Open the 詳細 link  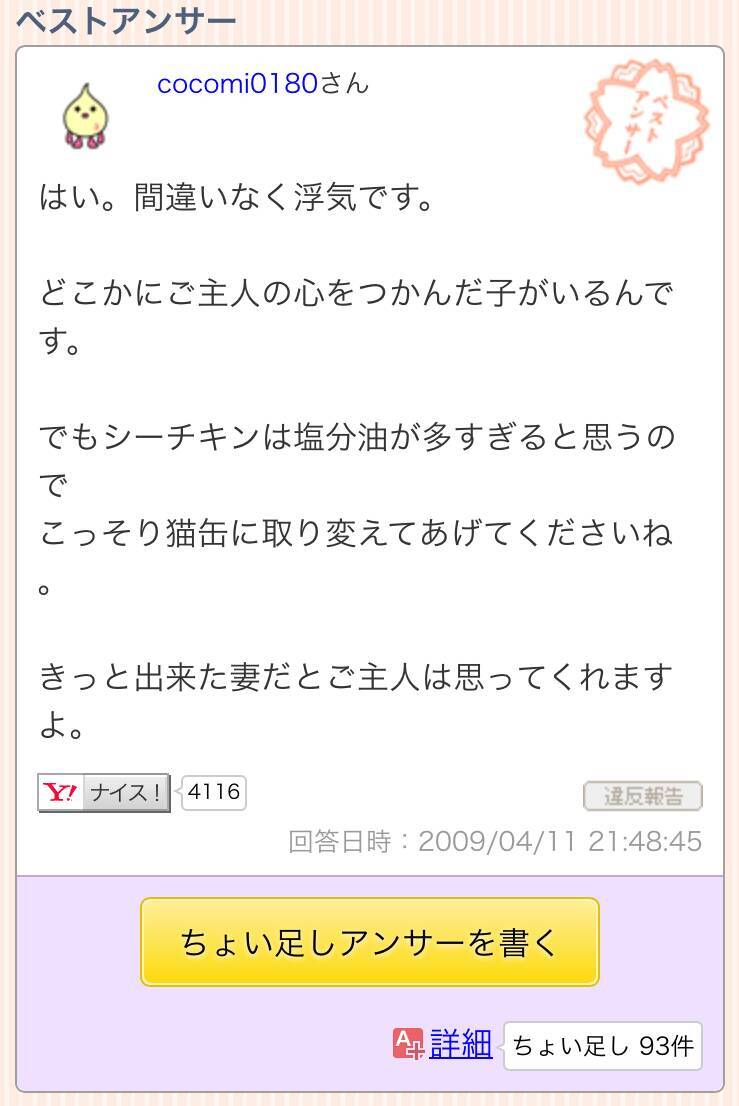tap(461, 1045)
